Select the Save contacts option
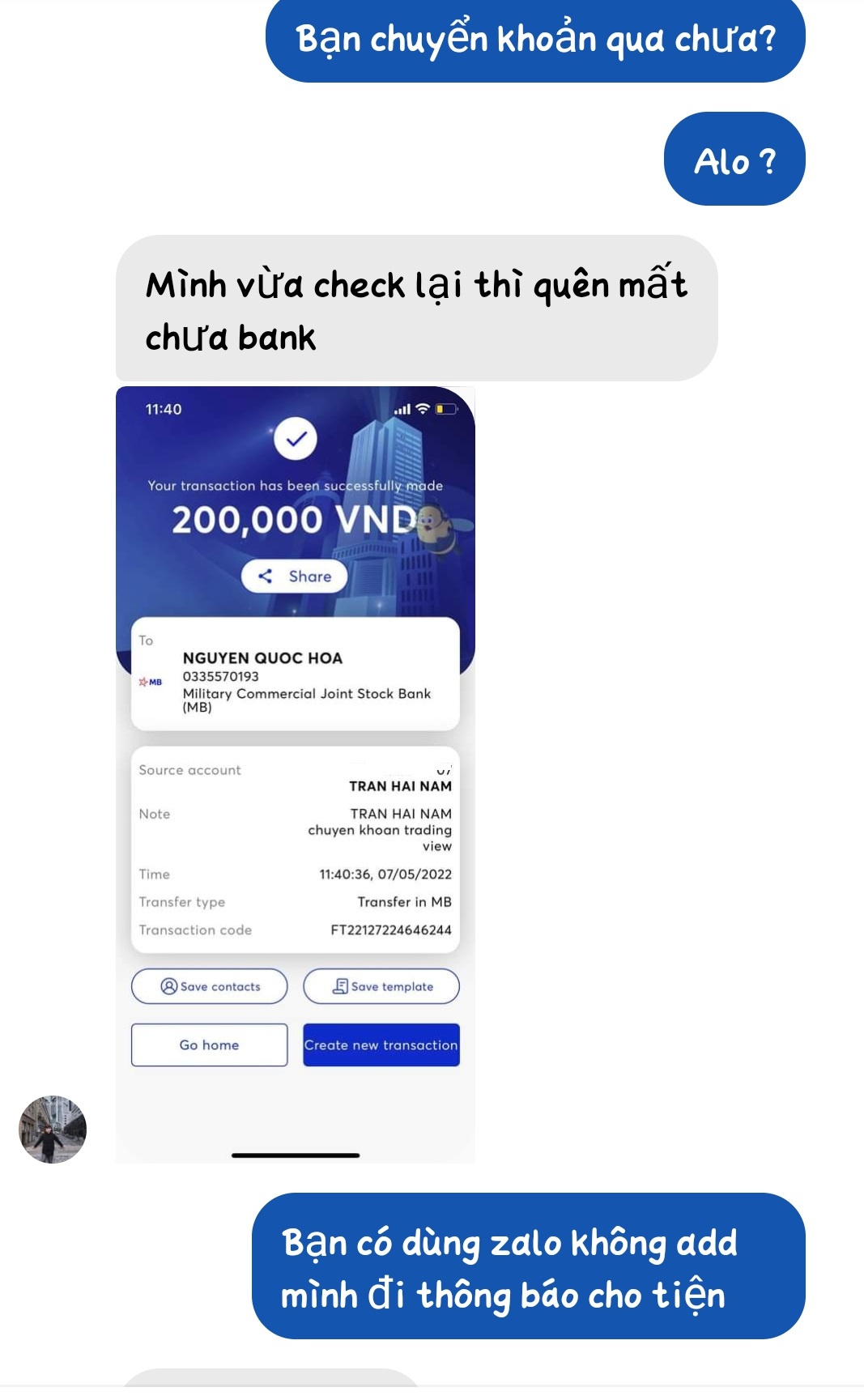Viewport: 864px width, 1400px height. (x=209, y=986)
